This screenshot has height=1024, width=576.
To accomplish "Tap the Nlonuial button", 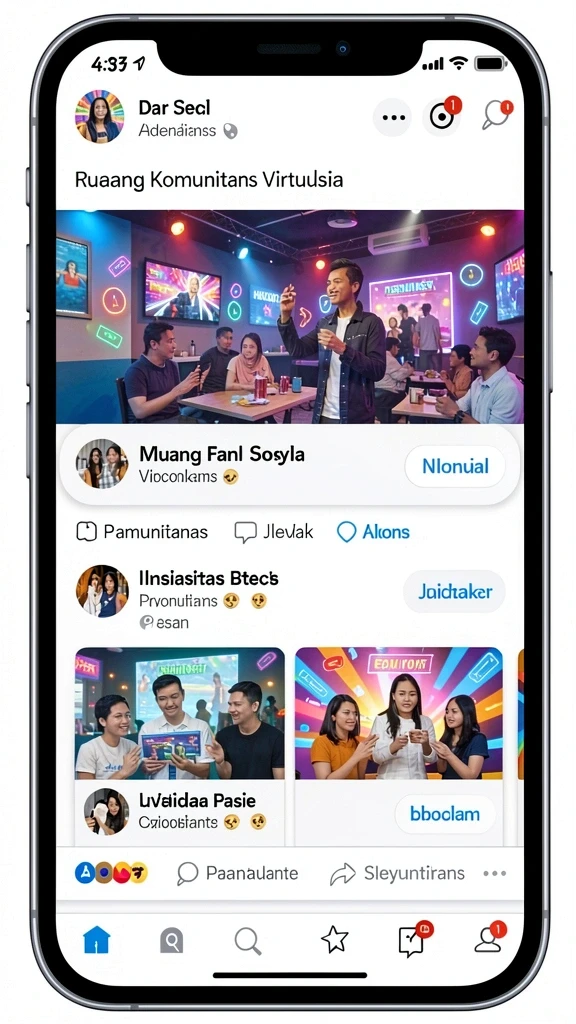I will point(455,466).
